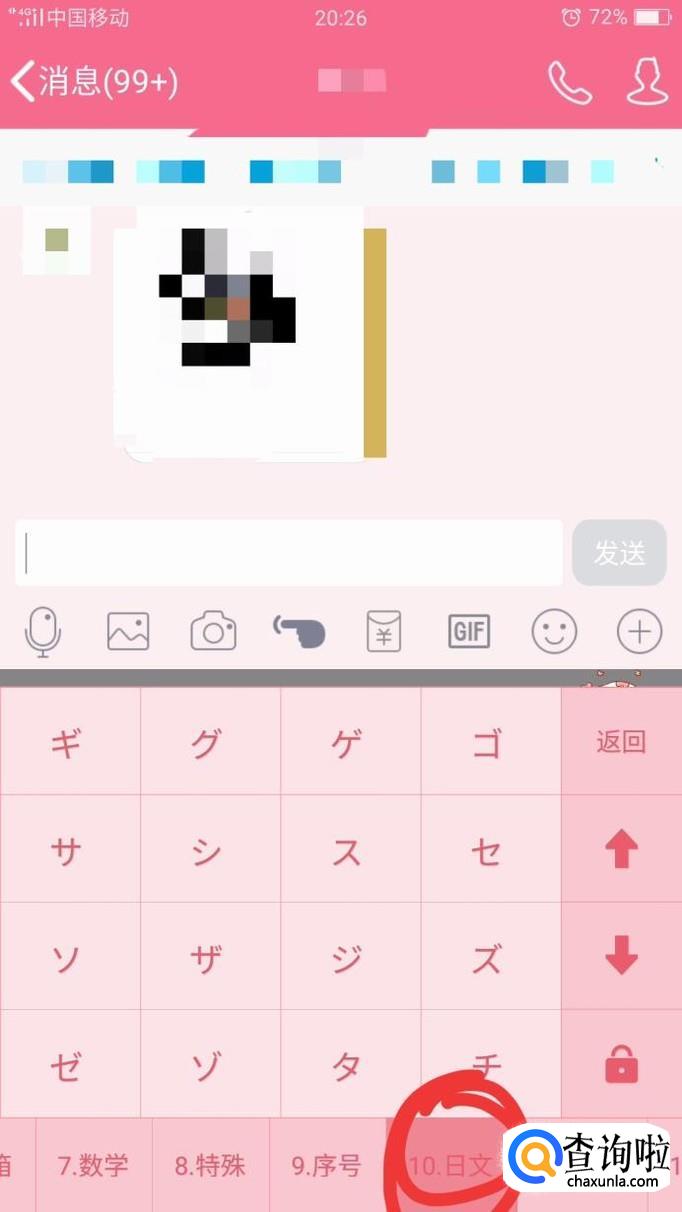682x1212 pixels.
Task: Type the ギ key
Action: pos(68,743)
